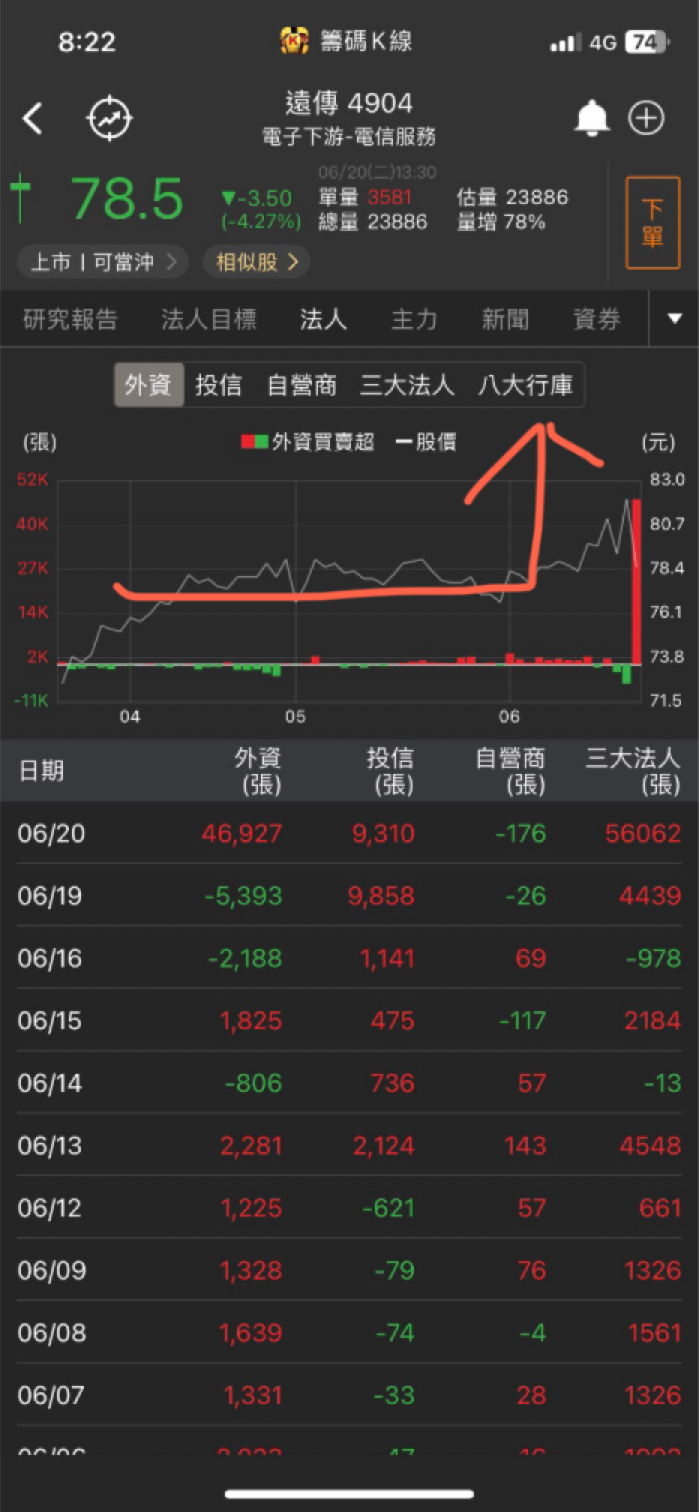This screenshot has height=1512, width=699.
Task: Switch to the 研究報告 tab
Action: 70,319
